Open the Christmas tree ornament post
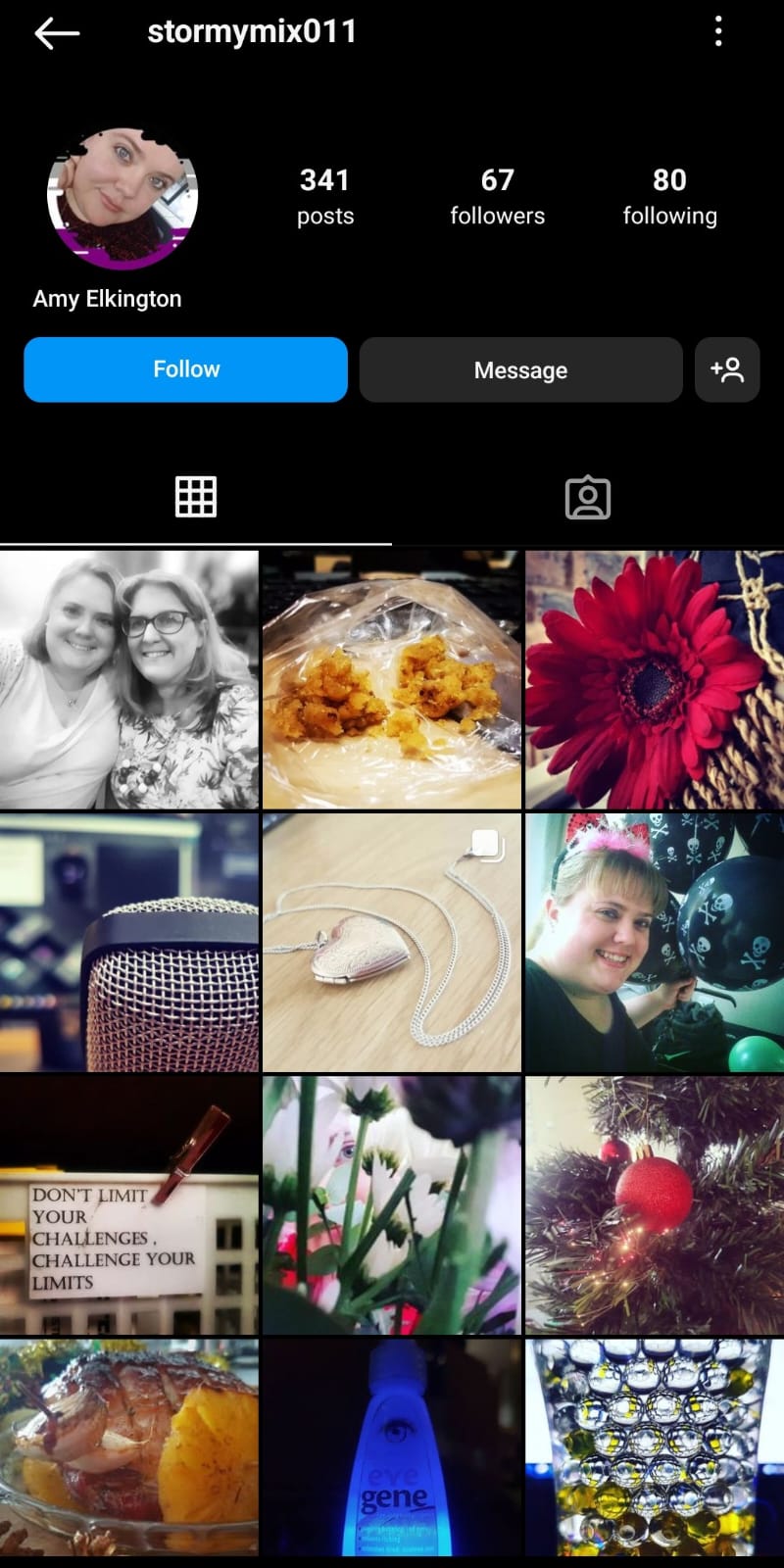 point(654,1204)
